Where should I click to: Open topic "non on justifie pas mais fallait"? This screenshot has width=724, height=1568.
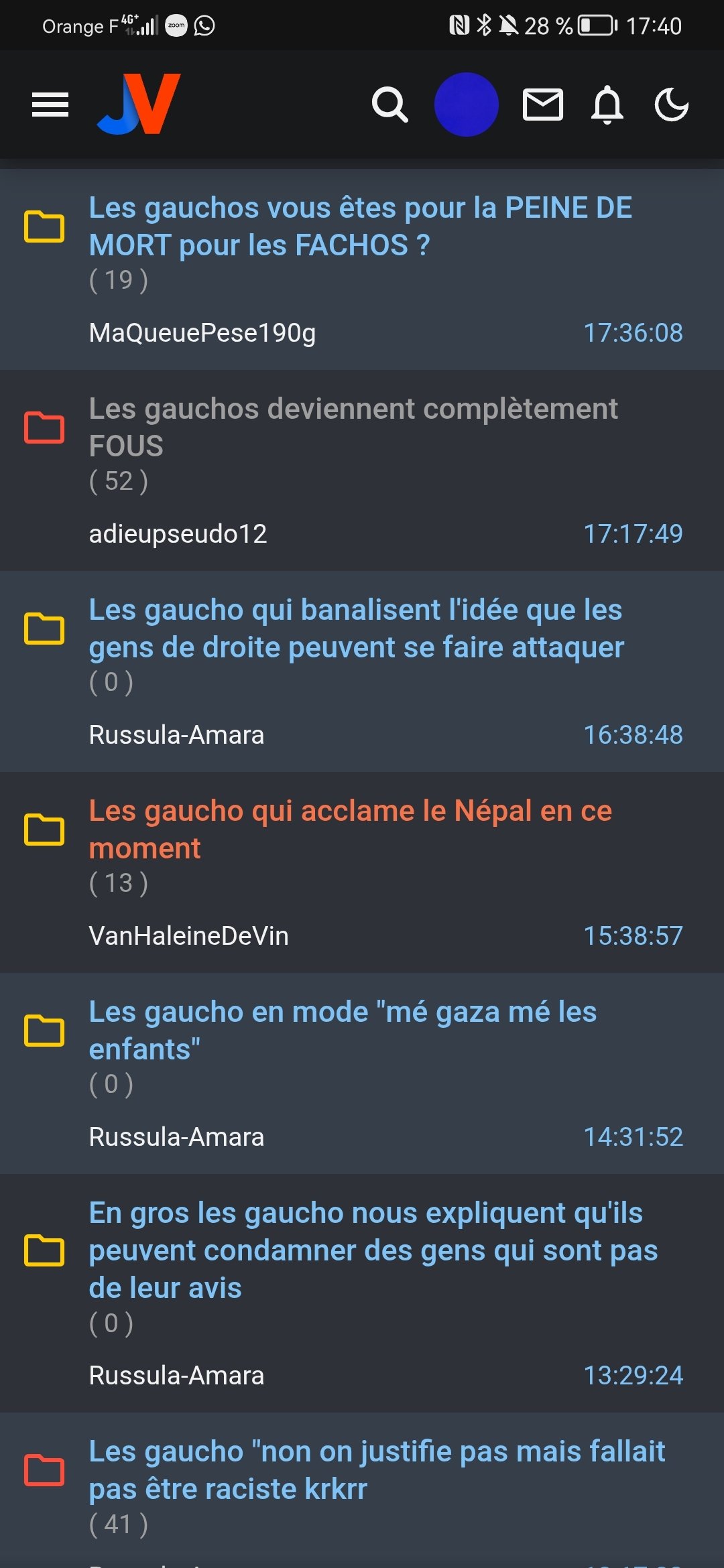(x=377, y=1469)
